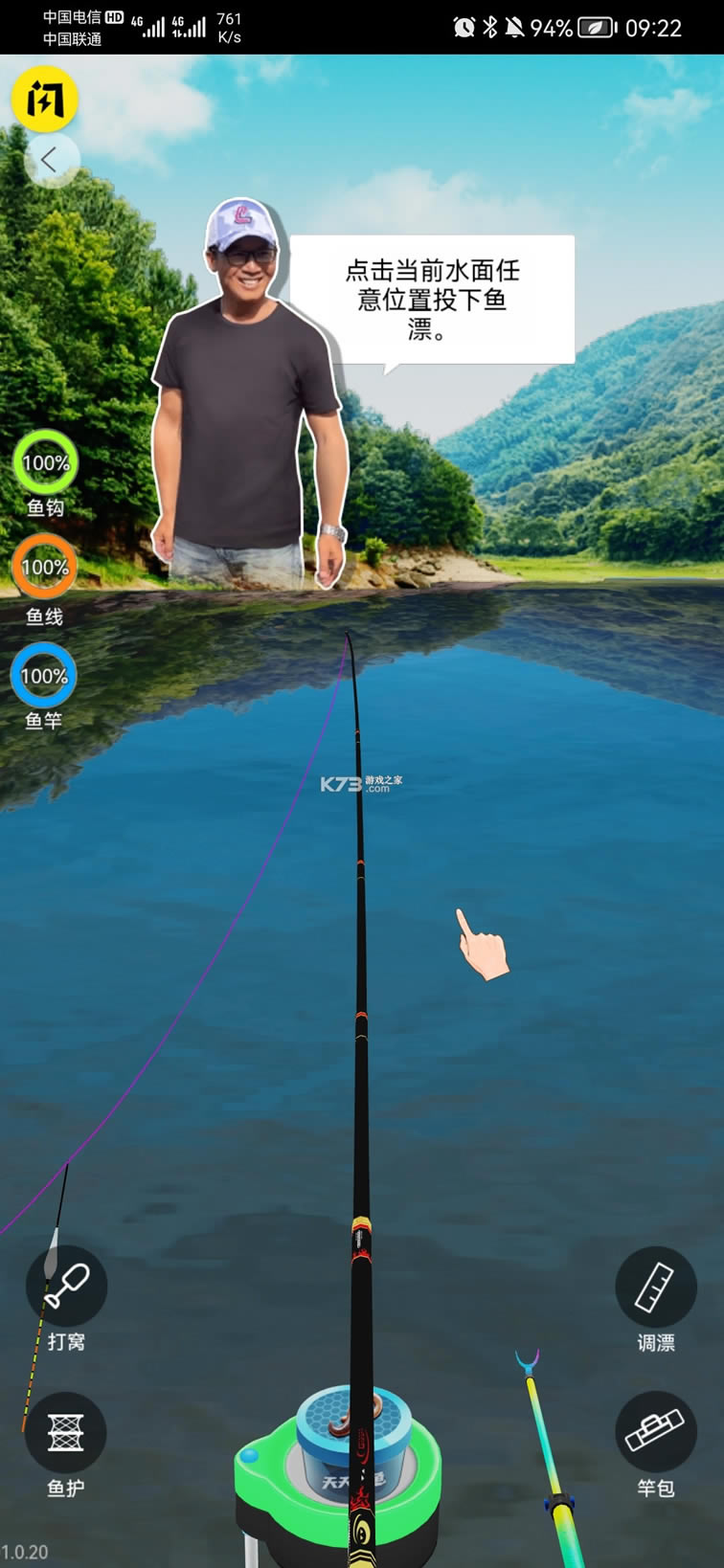The image size is (724, 1568).
Task: Open the 调漂 float adjustment
Action: click(x=655, y=1288)
